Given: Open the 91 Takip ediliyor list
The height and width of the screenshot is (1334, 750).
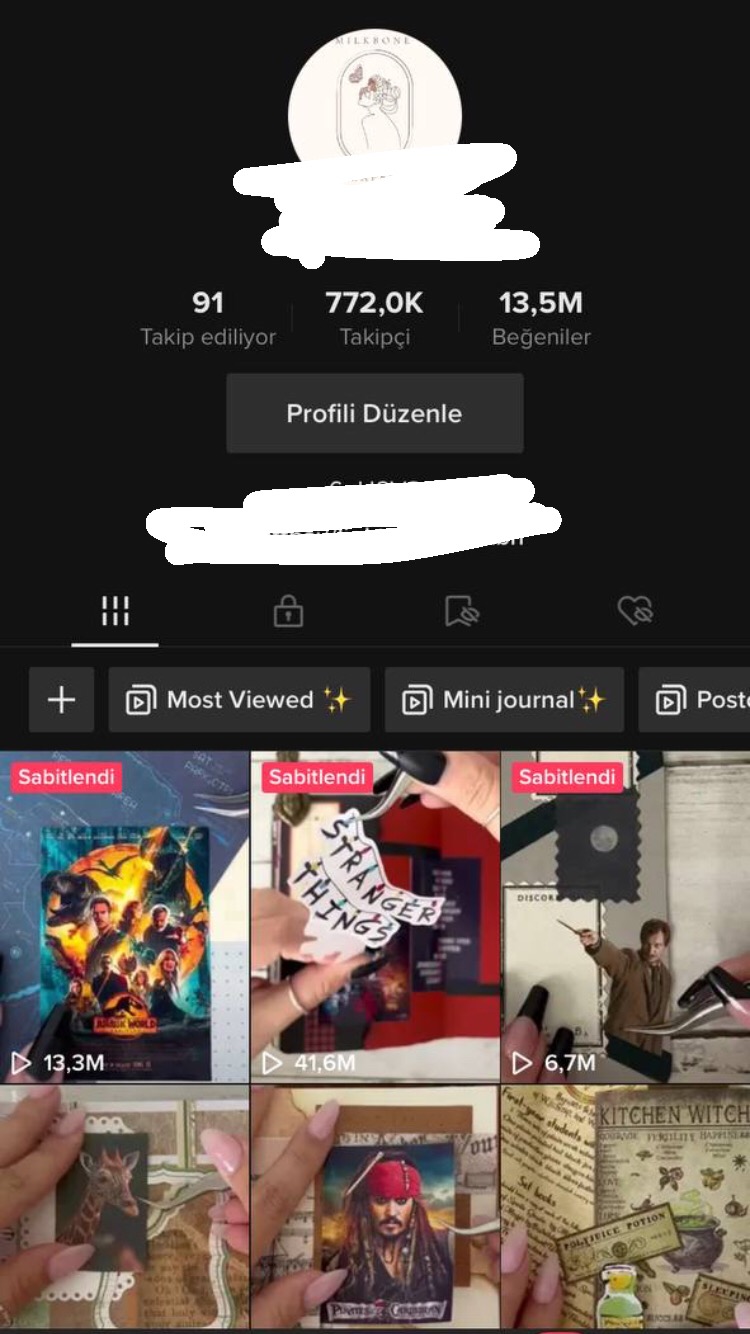Looking at the screenshot, I should [x=207, y=318].
